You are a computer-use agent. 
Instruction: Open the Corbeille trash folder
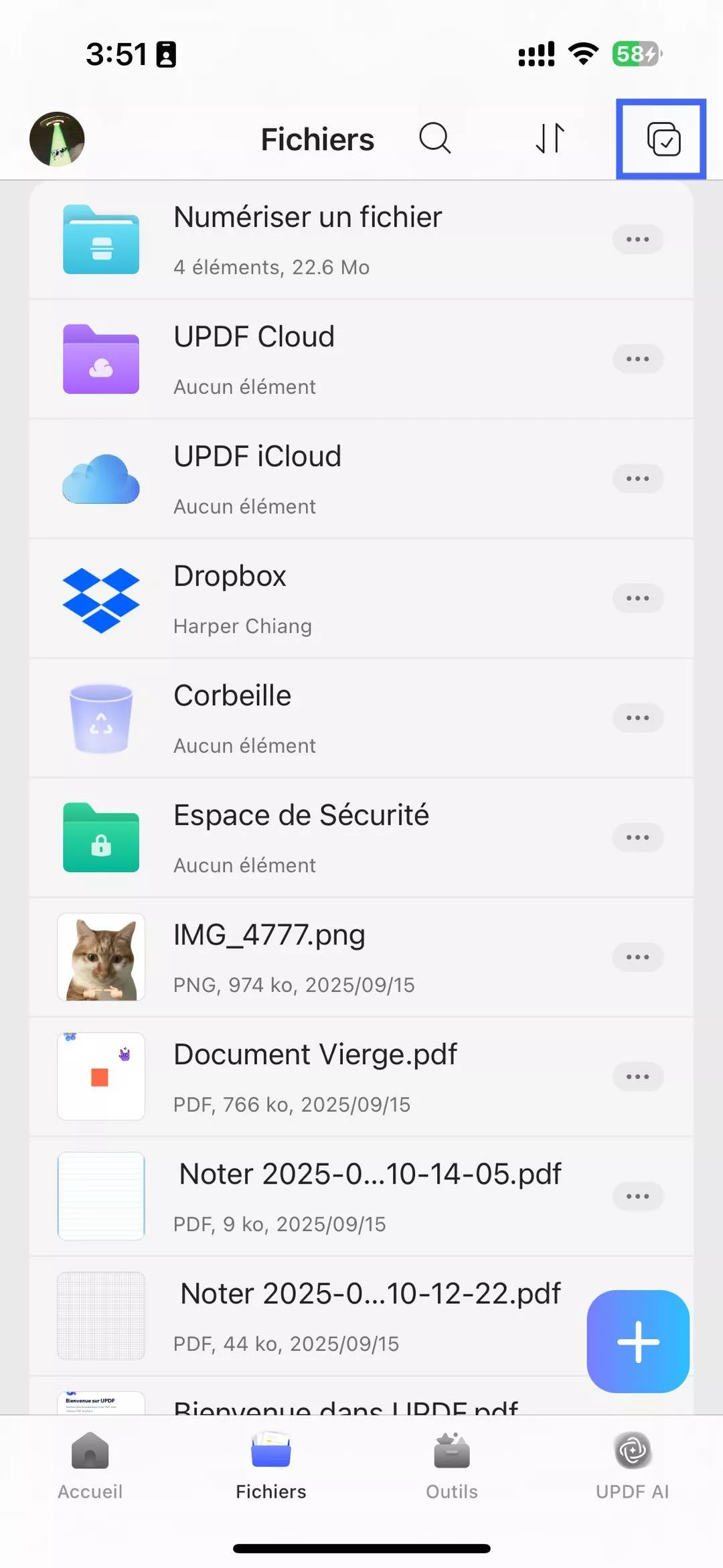tap(233, 717)
